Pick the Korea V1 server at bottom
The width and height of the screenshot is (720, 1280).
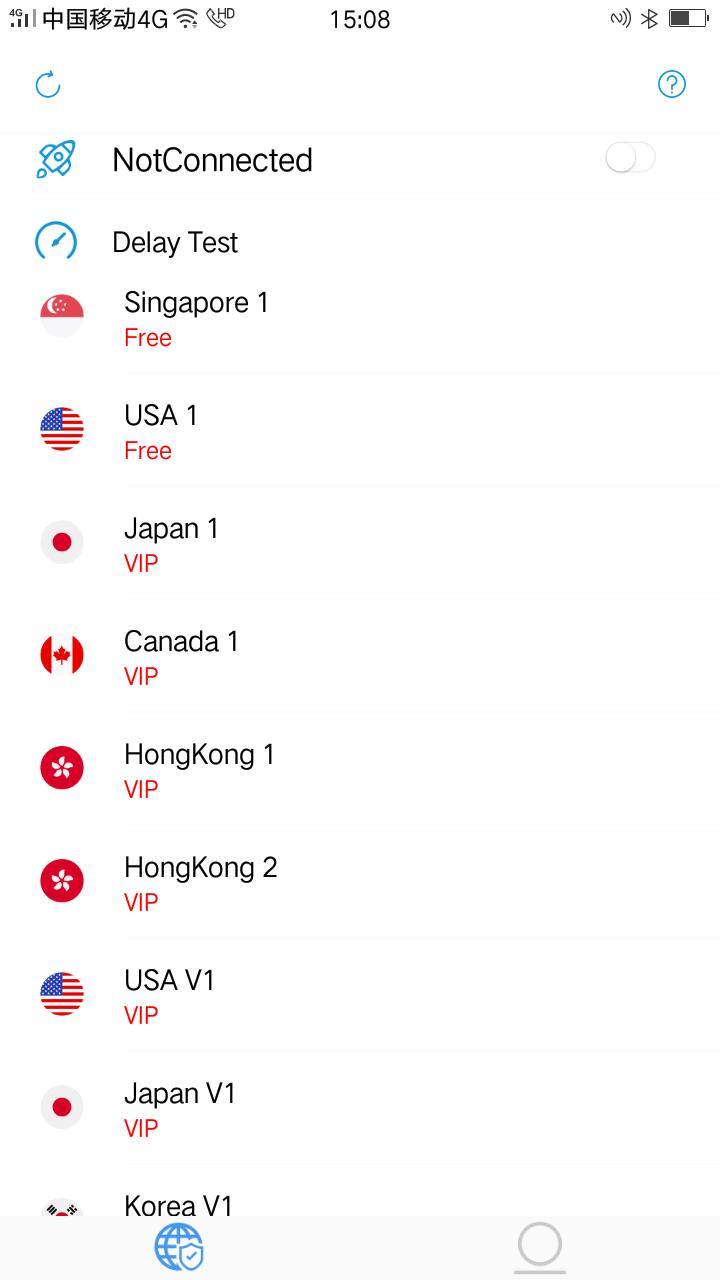(300, 1206)
